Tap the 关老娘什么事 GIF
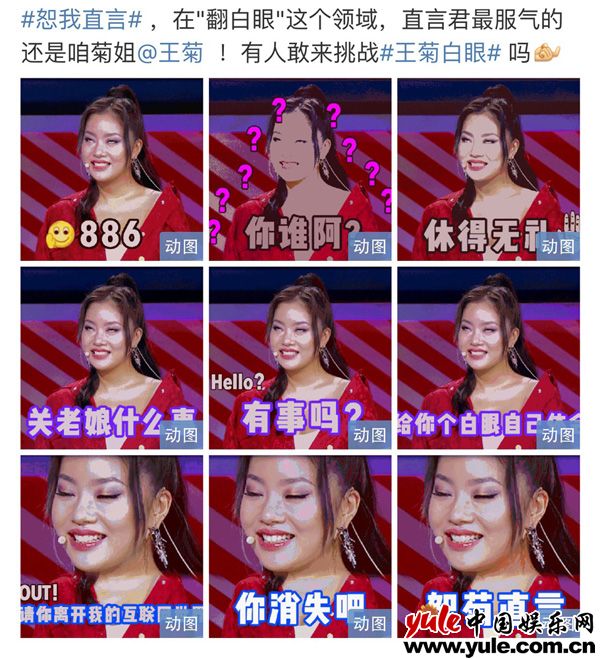This screenshot has width=600, height=659. point(111,357)
